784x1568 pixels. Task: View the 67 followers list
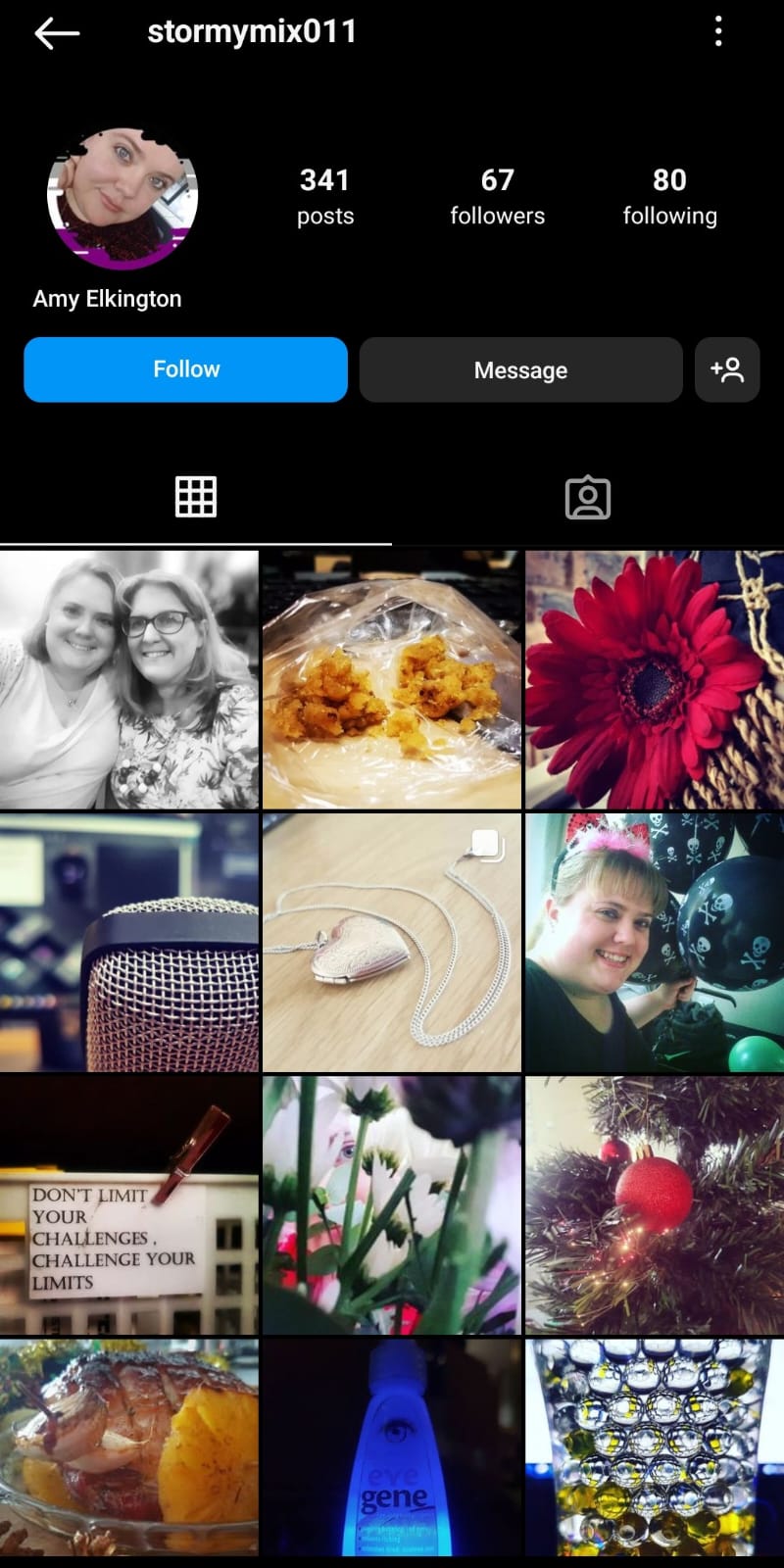(497, 196)
